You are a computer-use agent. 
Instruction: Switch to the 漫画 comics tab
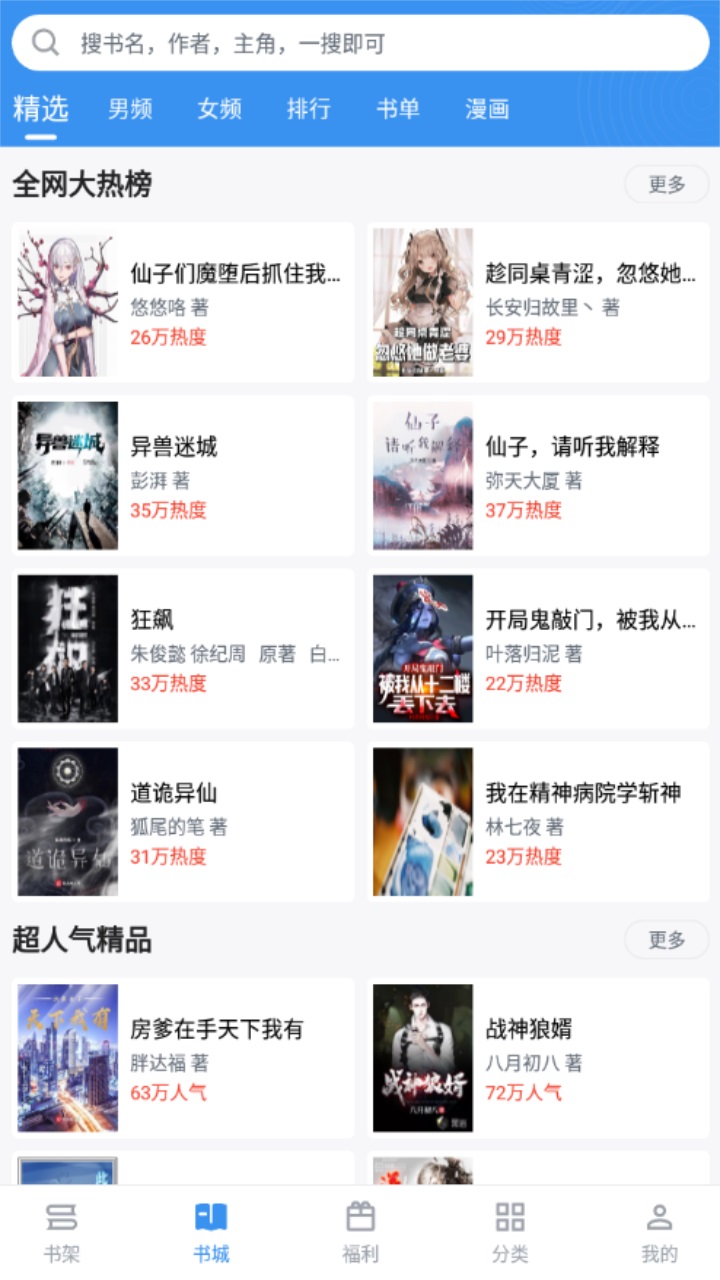point(487,109)
